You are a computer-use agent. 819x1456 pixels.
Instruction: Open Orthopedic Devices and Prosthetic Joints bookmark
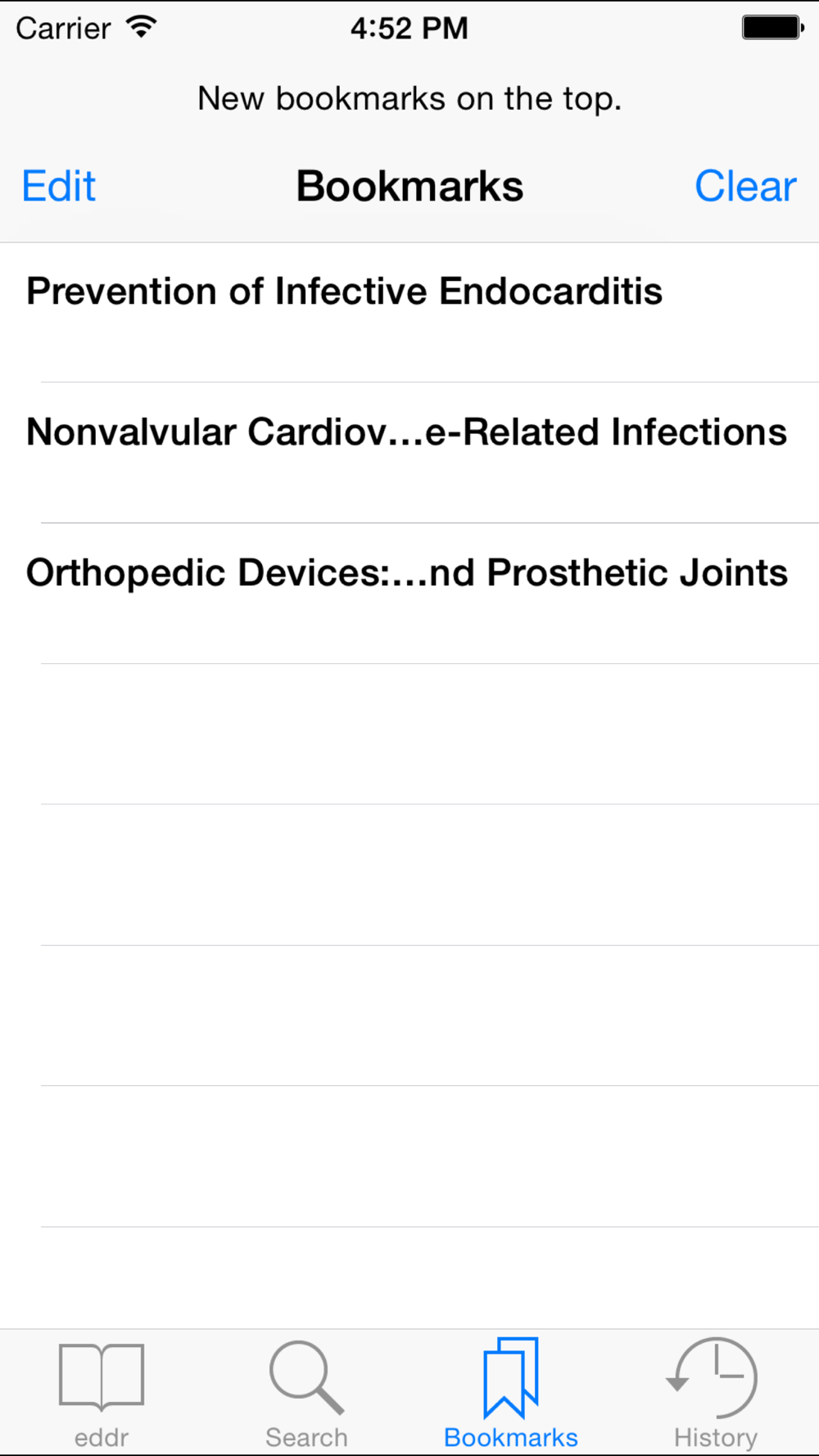tap(406, 573)
